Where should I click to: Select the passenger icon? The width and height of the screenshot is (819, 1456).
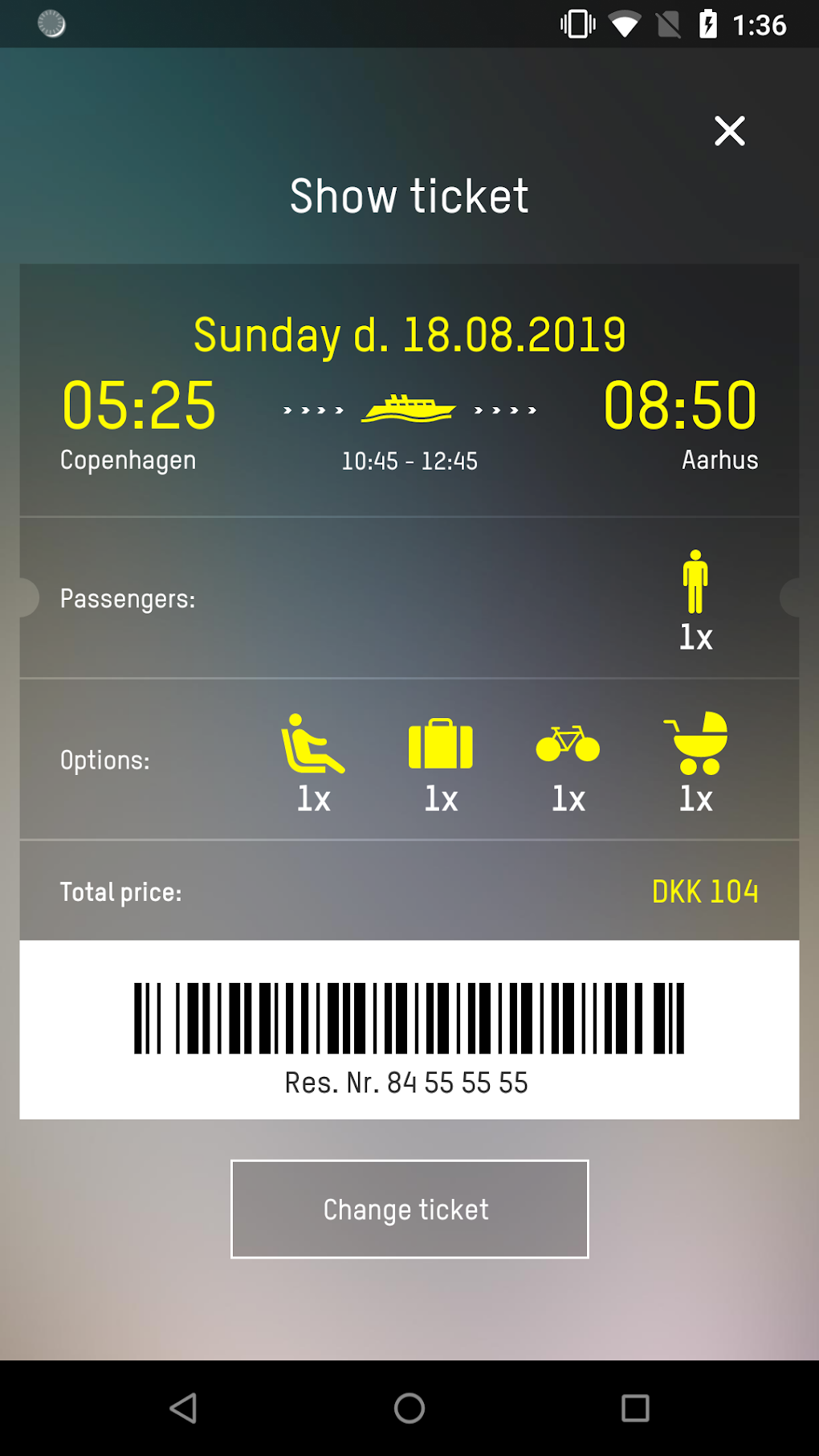tap(695, 582)
